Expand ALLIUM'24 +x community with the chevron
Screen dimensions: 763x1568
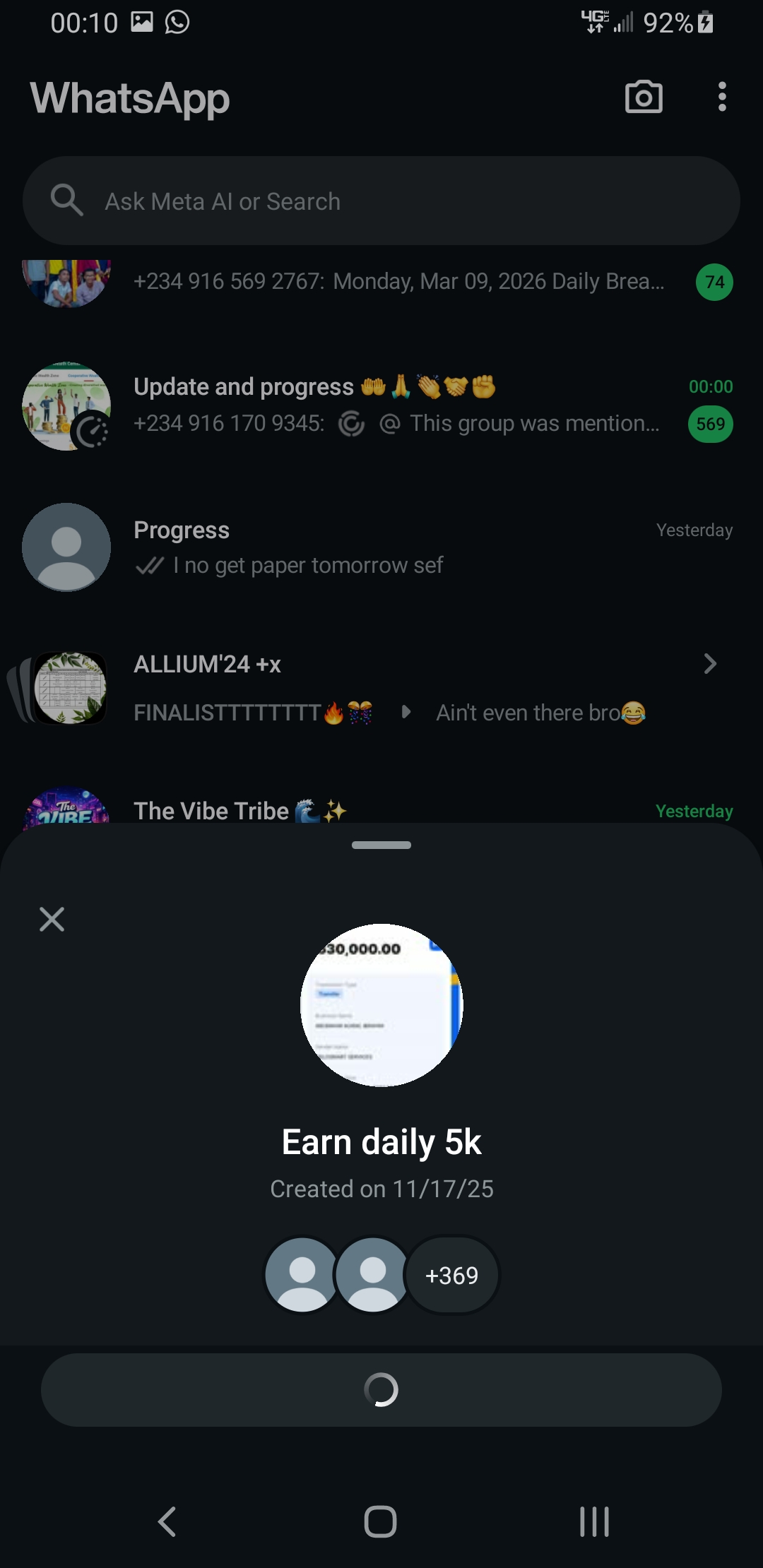[x=710, y=664]
